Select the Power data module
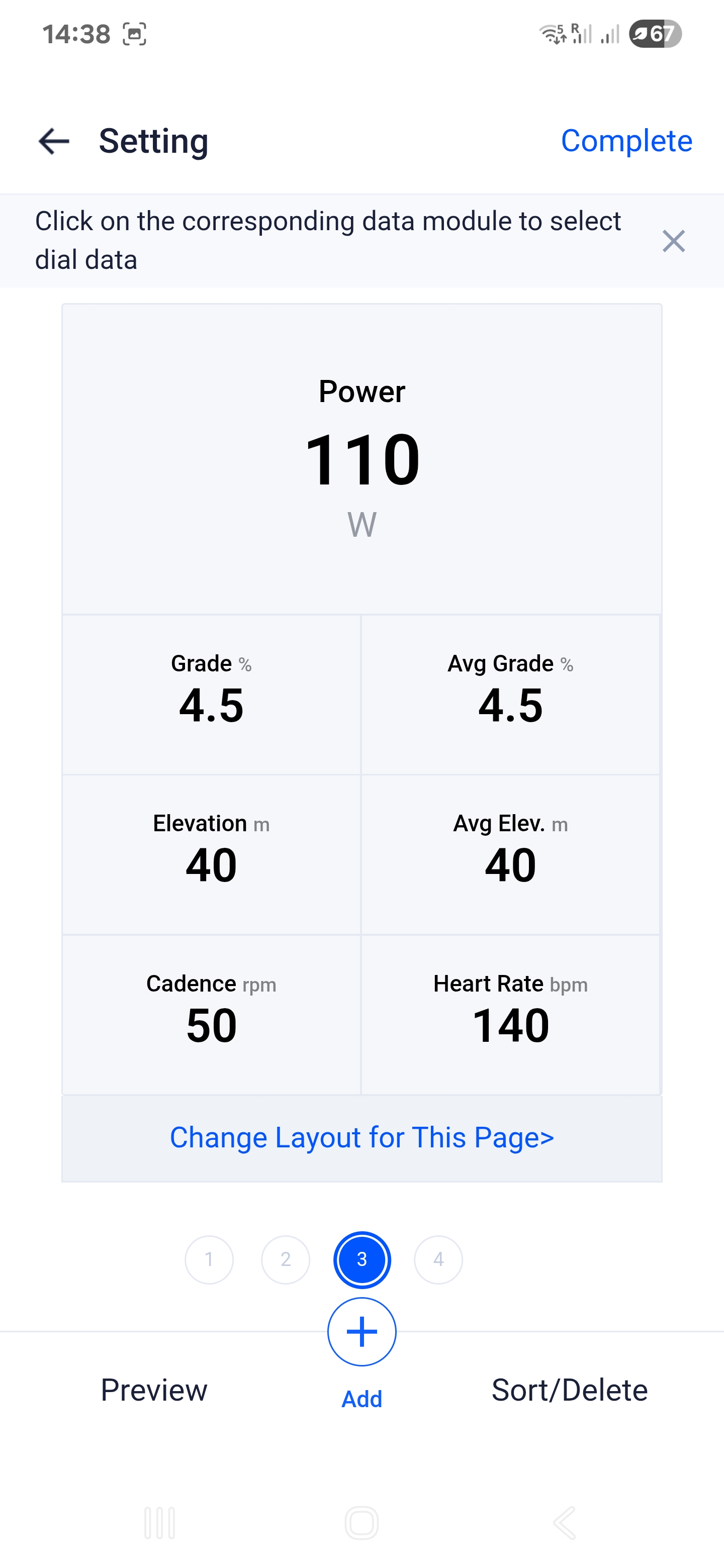 [x=361, y=459]
